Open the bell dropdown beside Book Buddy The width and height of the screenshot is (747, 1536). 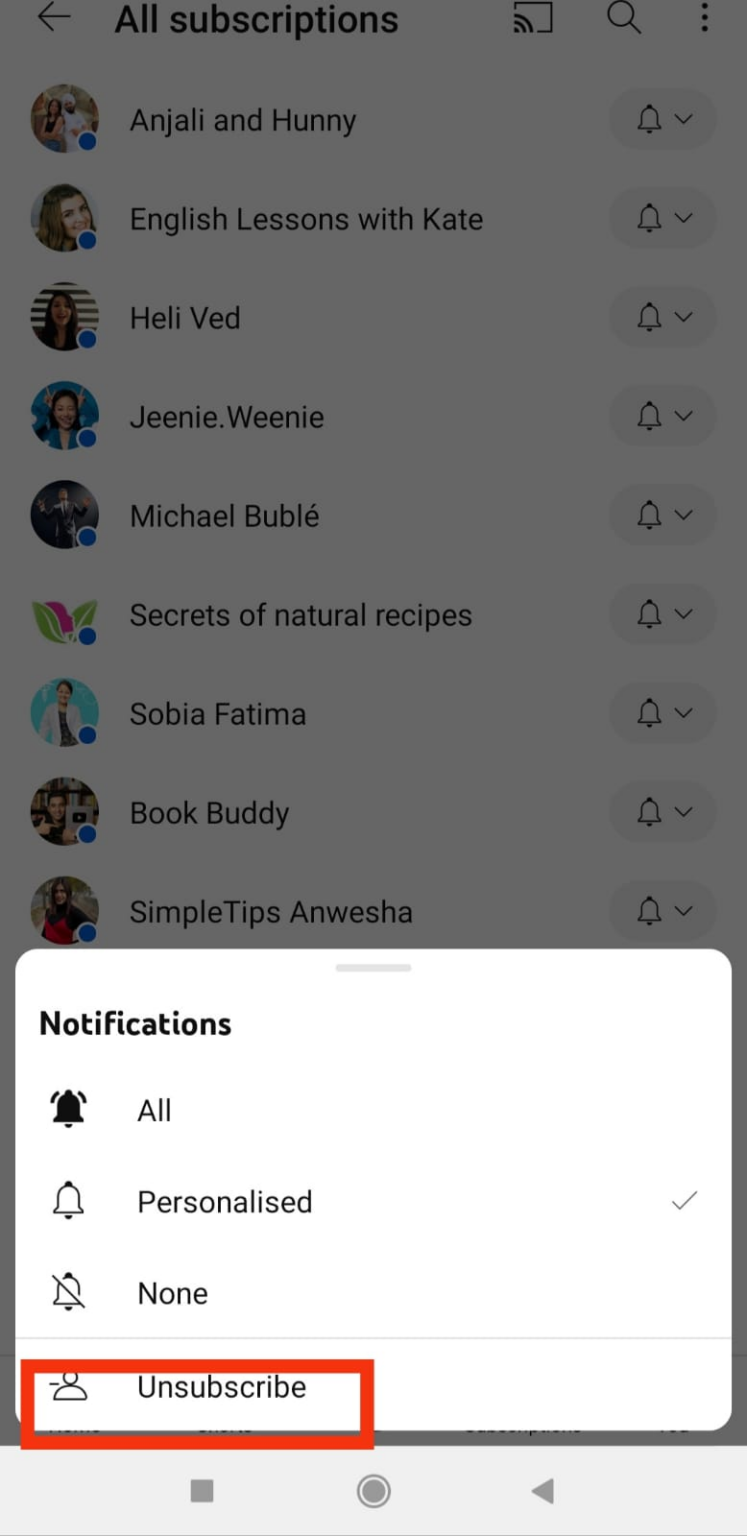pyautogui.click(x=662, y=812)
